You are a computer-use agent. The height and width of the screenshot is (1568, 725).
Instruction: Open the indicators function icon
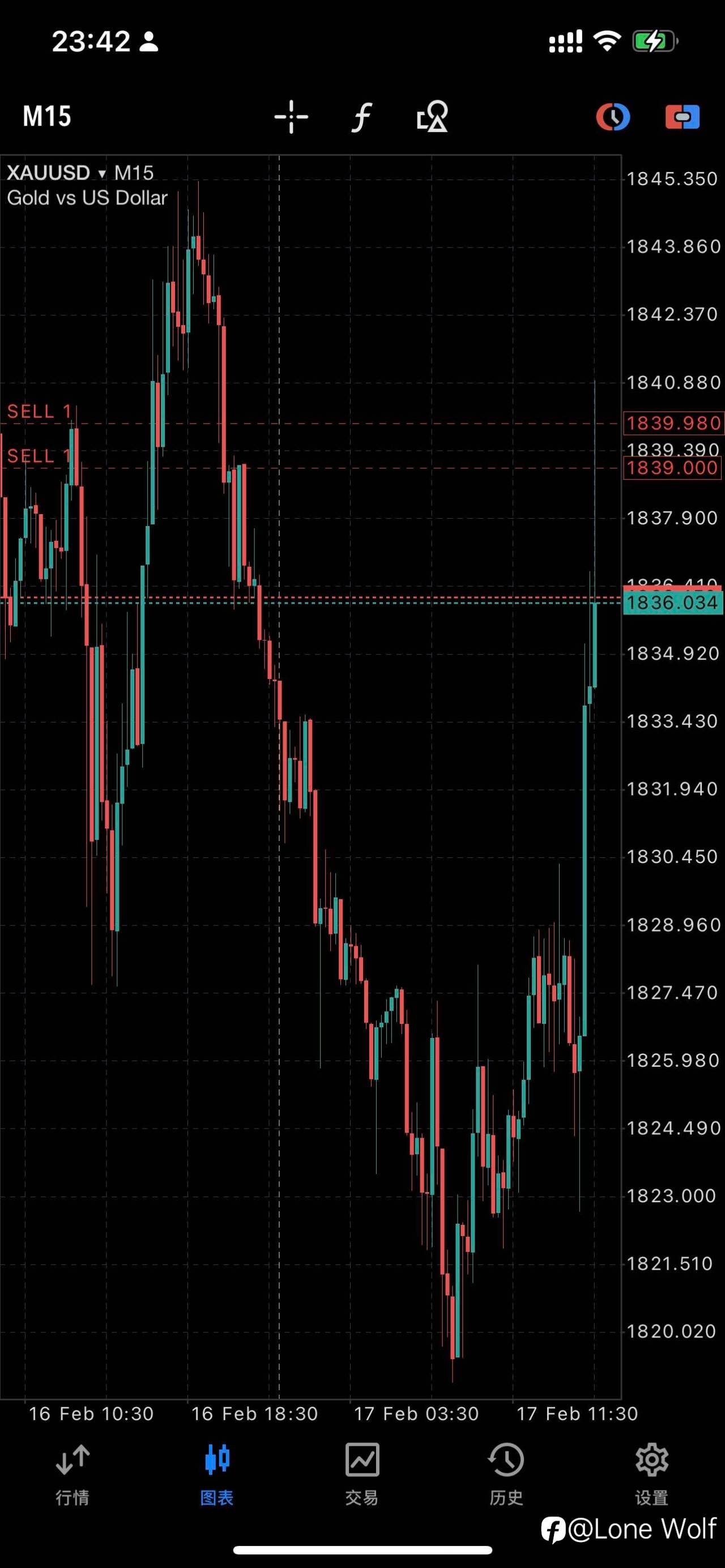pyautogui.click(x=361, y=117)
